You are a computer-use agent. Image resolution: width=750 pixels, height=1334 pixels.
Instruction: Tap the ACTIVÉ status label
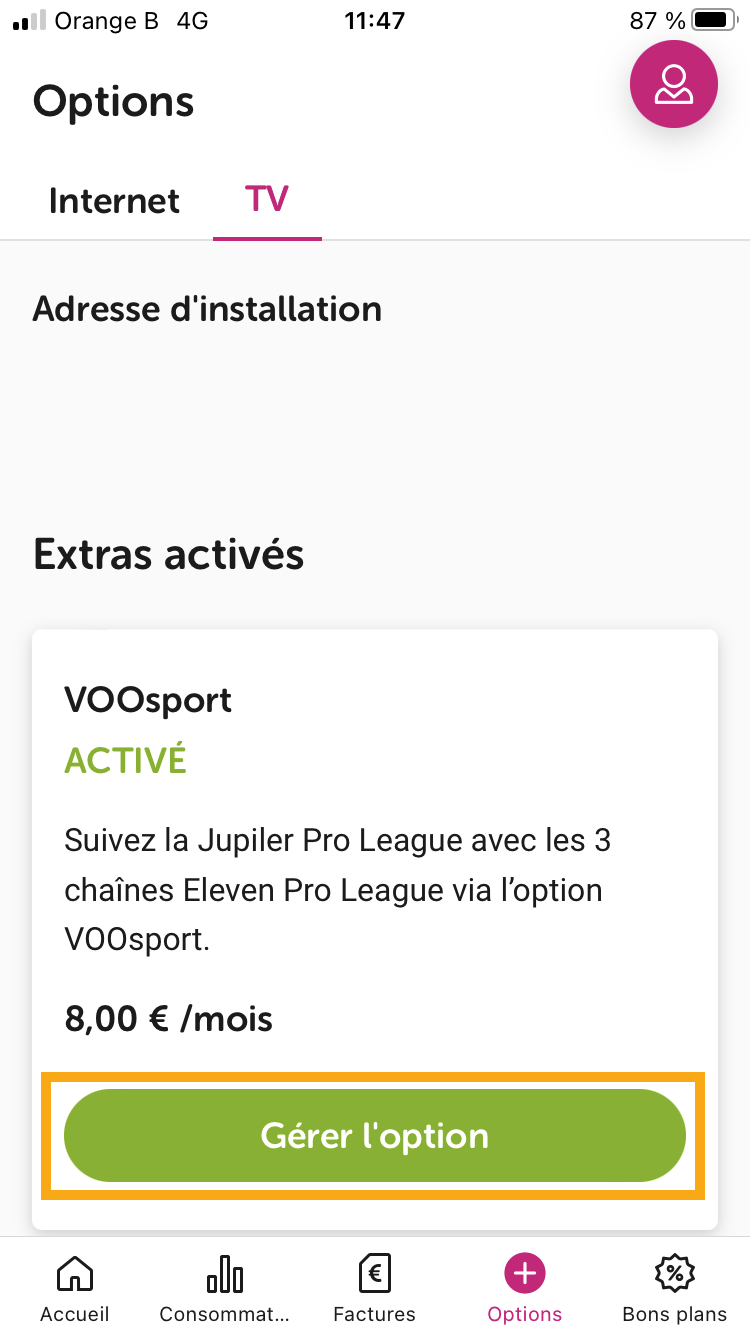pos(125,760)
